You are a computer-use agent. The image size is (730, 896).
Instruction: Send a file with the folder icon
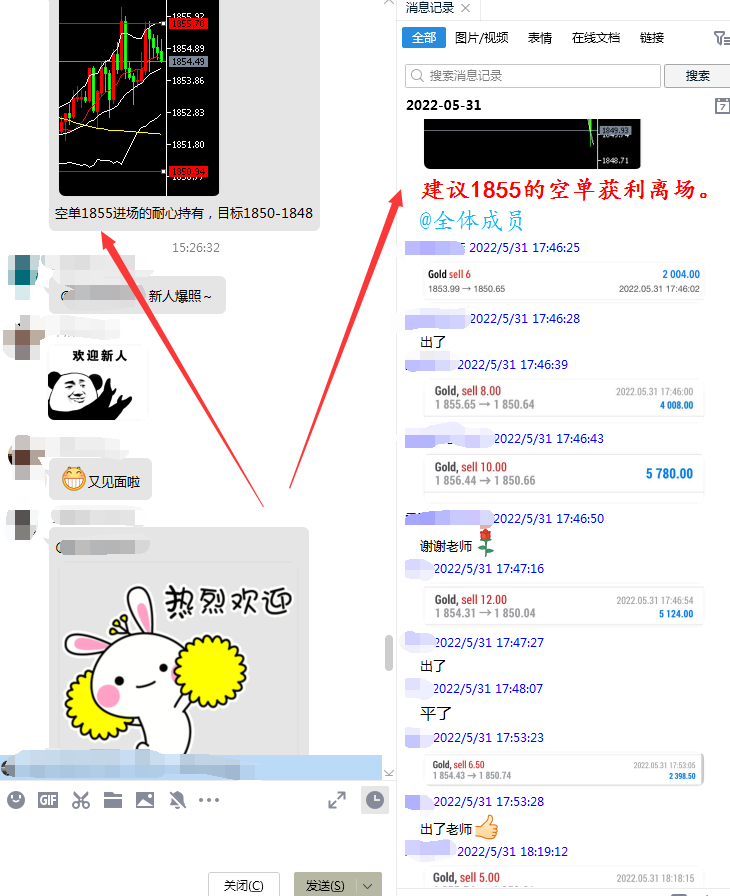(113, 800)
